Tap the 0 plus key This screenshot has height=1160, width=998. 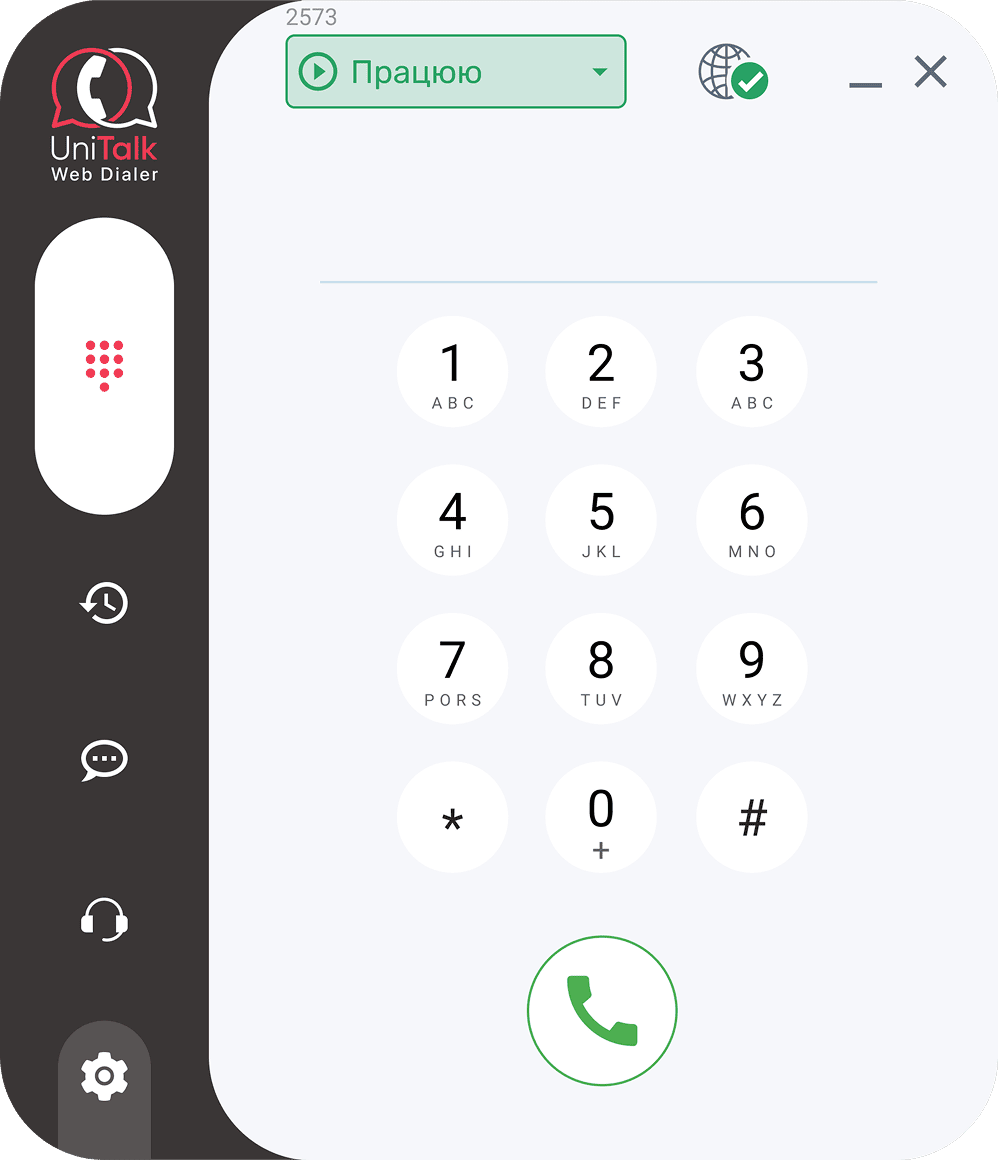pyautogui.click(x=601, y=817)
